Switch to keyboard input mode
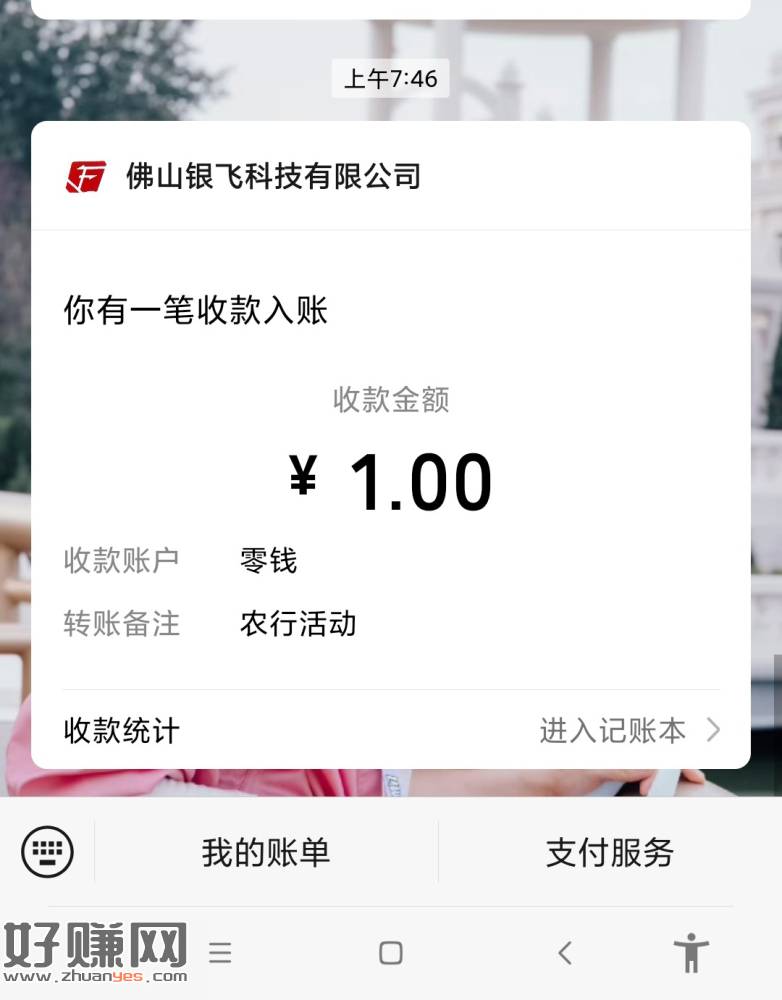Image resolution: width=782 pixels, height=1000 pixels. click(x=47, y=852)
